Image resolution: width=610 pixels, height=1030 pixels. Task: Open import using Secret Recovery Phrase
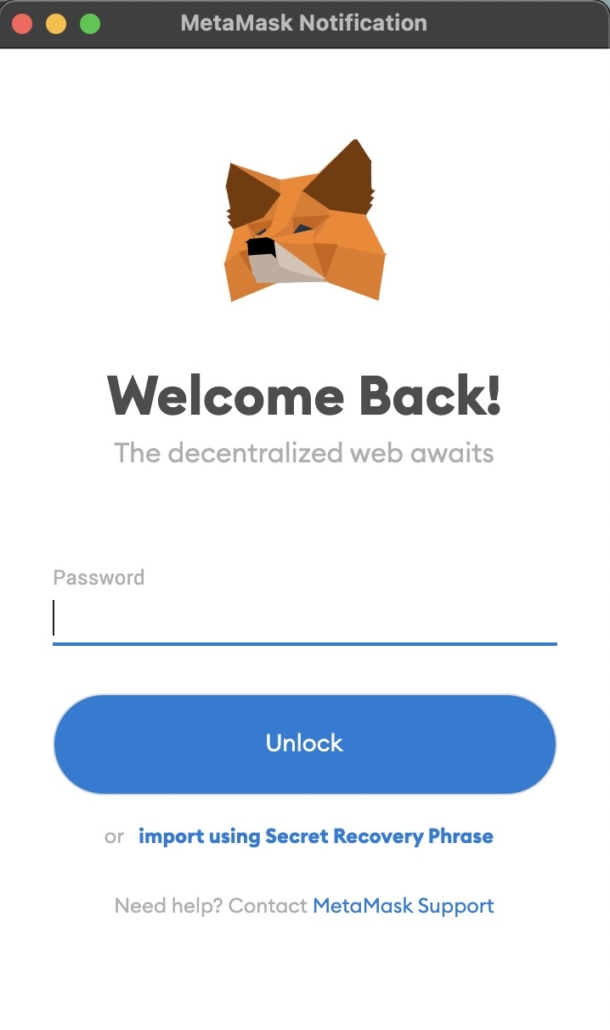pyautogui.click(x=315, y=836)
